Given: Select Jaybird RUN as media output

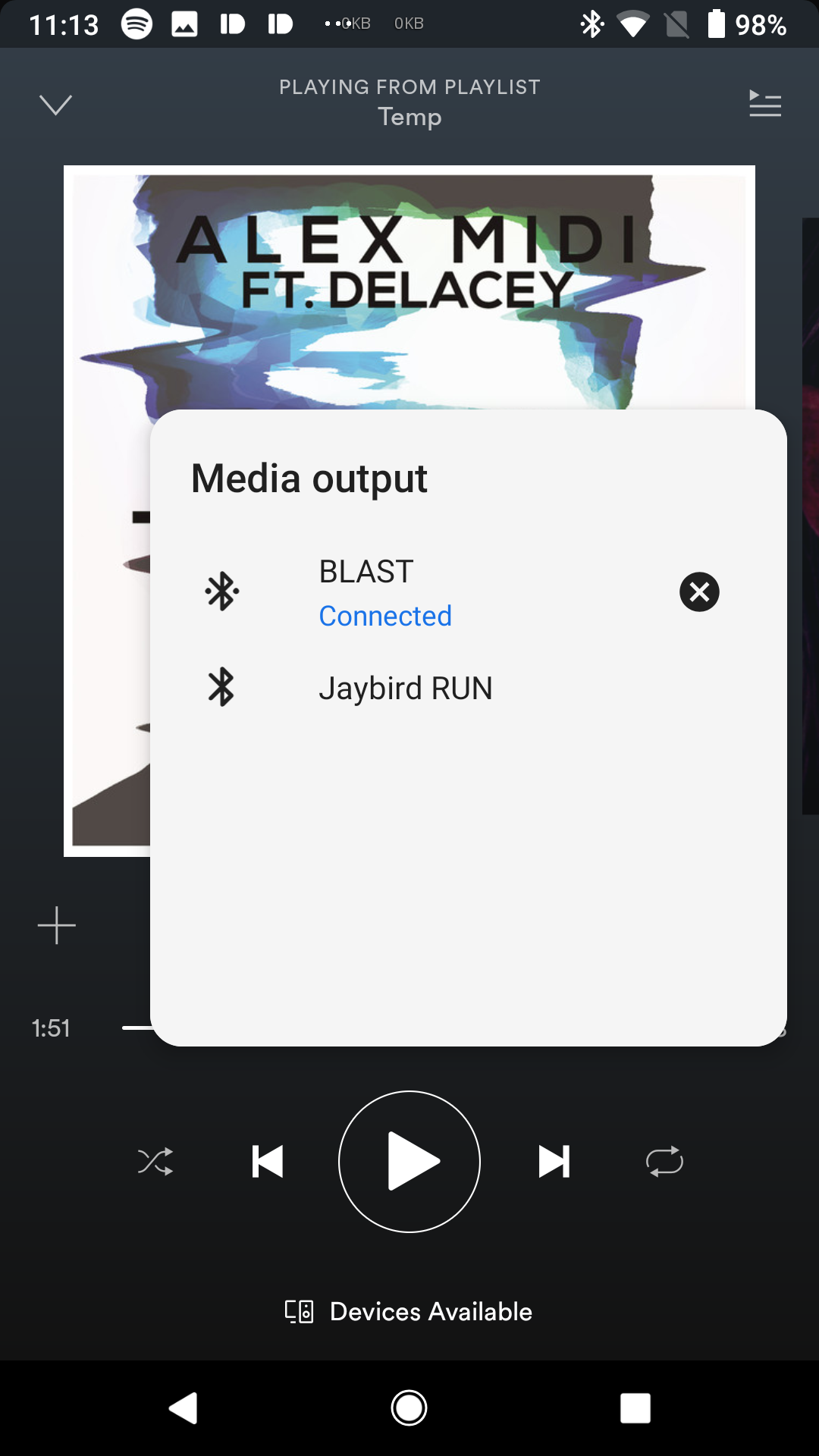Looking at the screenshot, I should pos(406,688).
